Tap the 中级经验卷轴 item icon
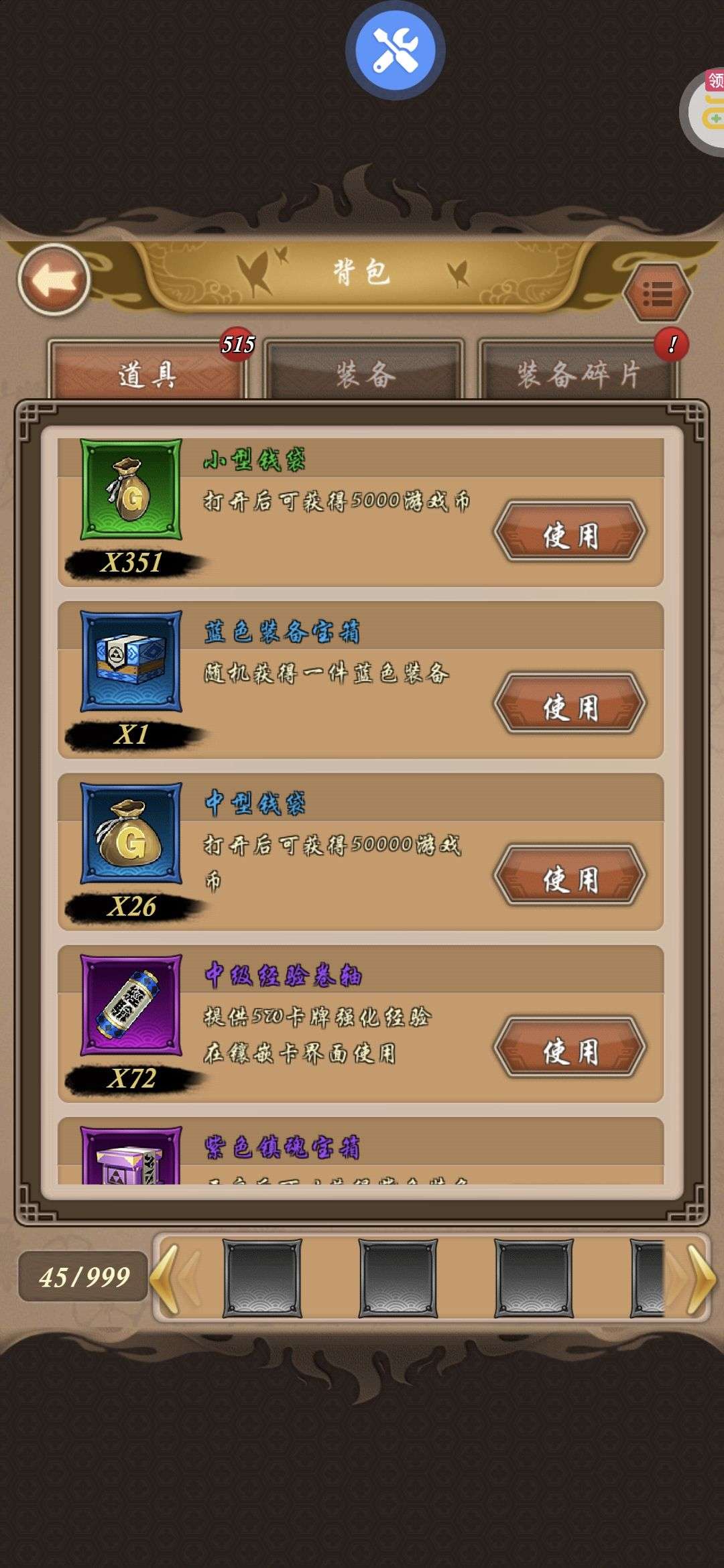Image resolution: width=724 pixels, height=1568 pixels. coord(131,1005)
